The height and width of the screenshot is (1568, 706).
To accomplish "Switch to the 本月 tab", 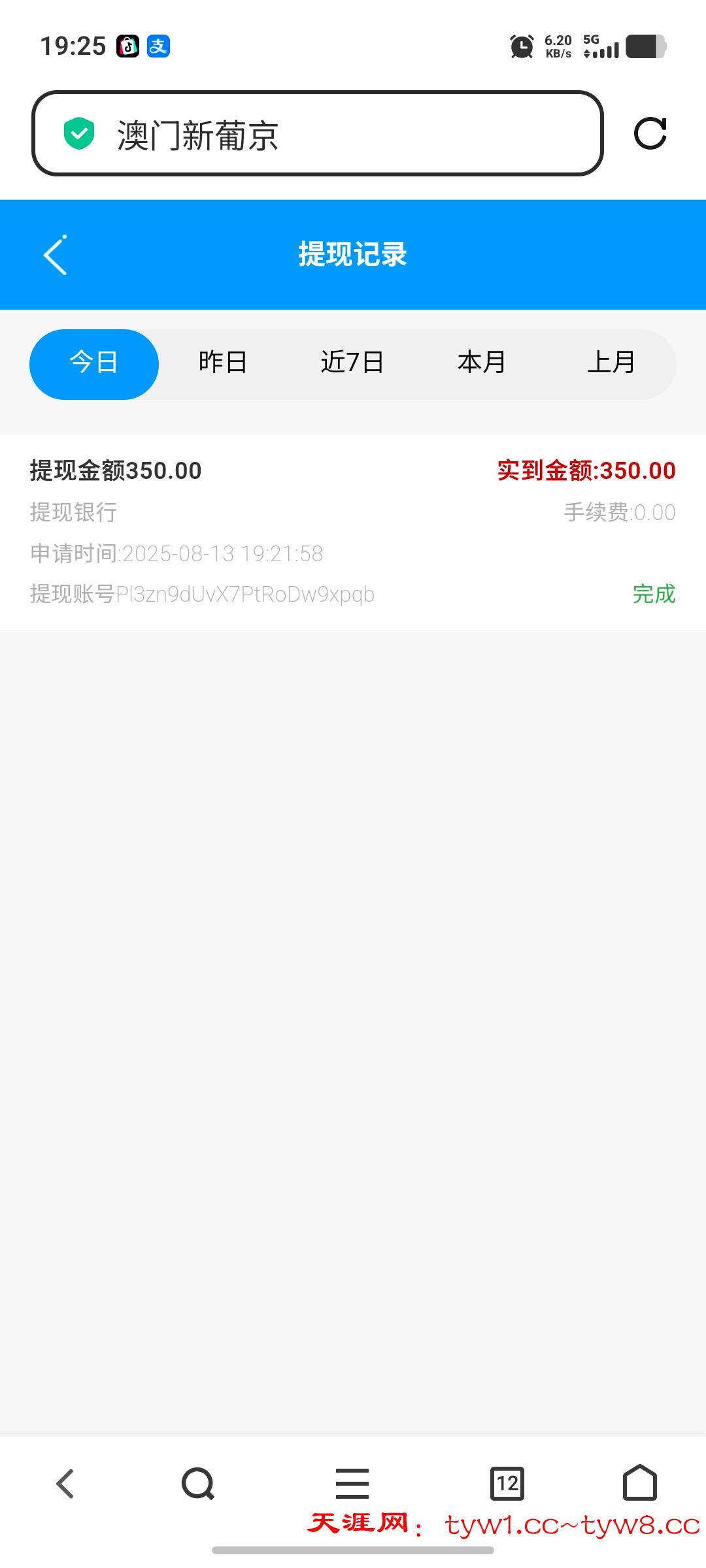I will click(x=482, y=363).
